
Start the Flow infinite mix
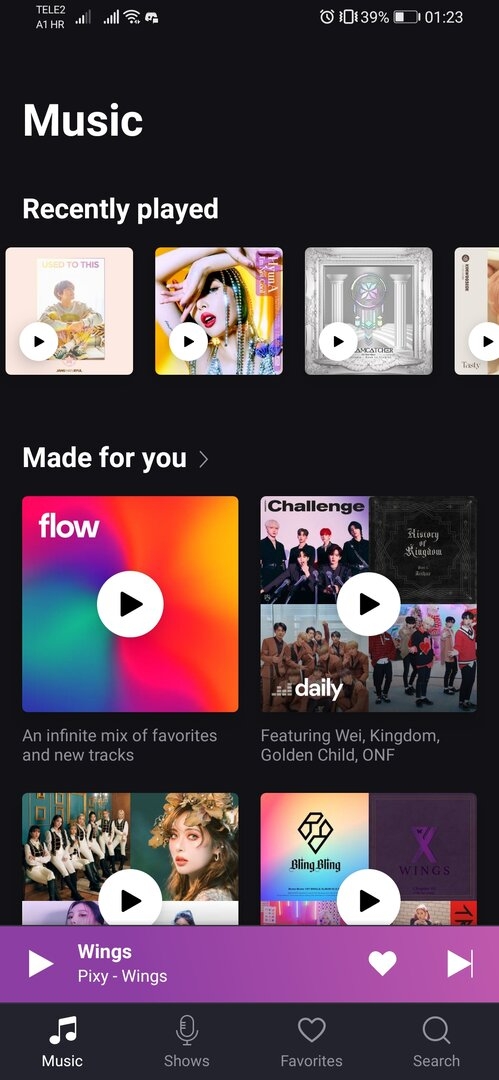[x=130, y=604]
